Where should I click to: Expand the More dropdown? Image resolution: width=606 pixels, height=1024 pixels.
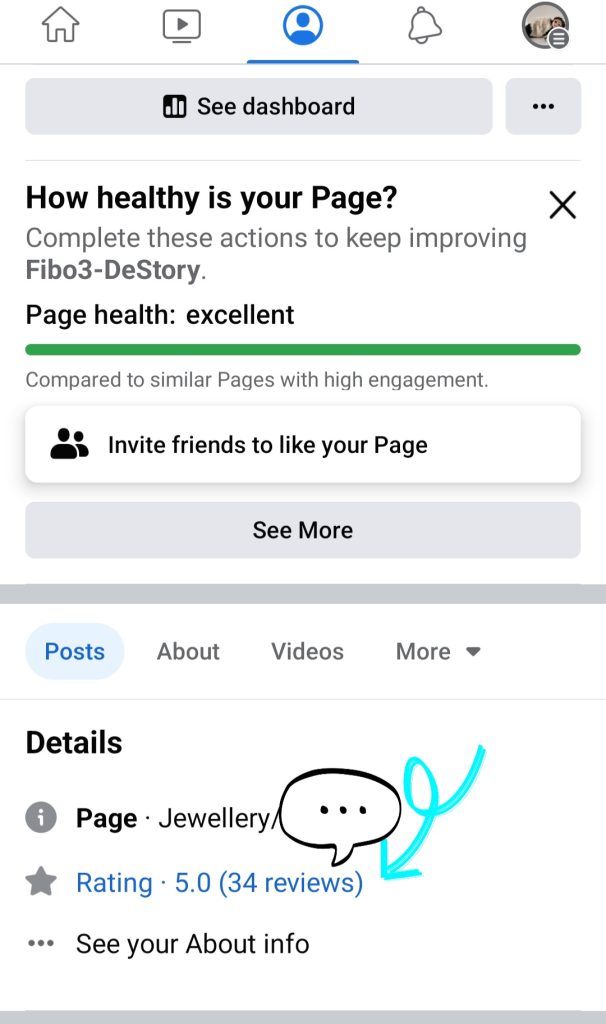pyautogui.click(x=438, y=651)
